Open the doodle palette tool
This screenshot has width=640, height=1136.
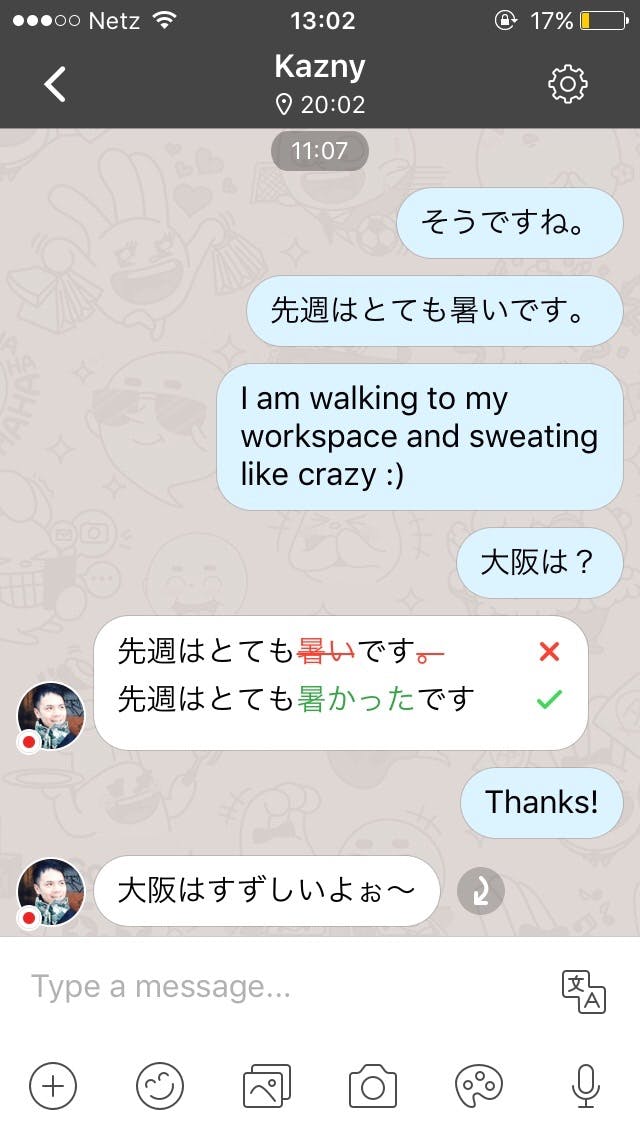[x=479, y=1084]
